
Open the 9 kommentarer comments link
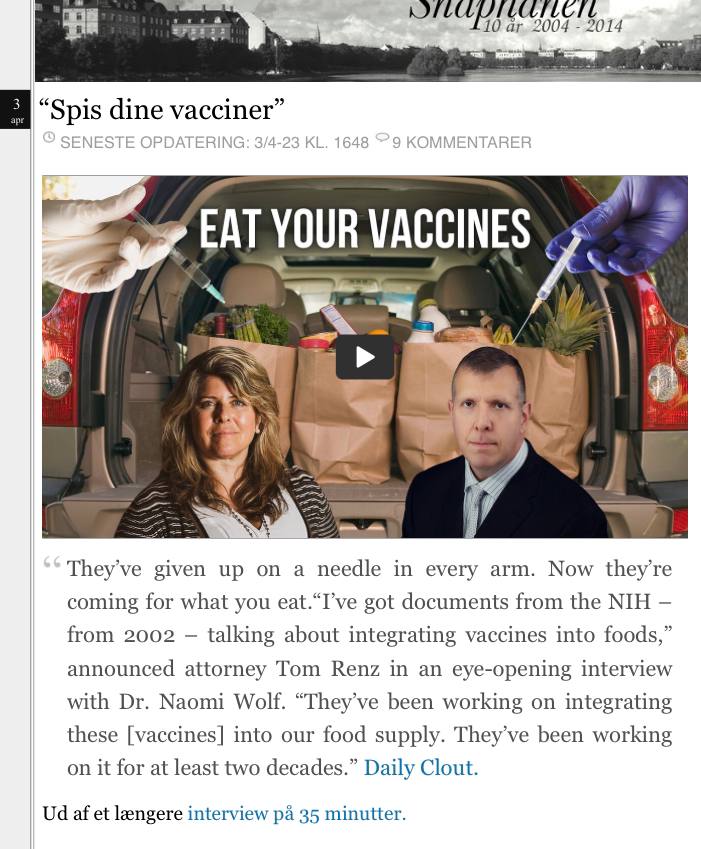coord(461,142)
